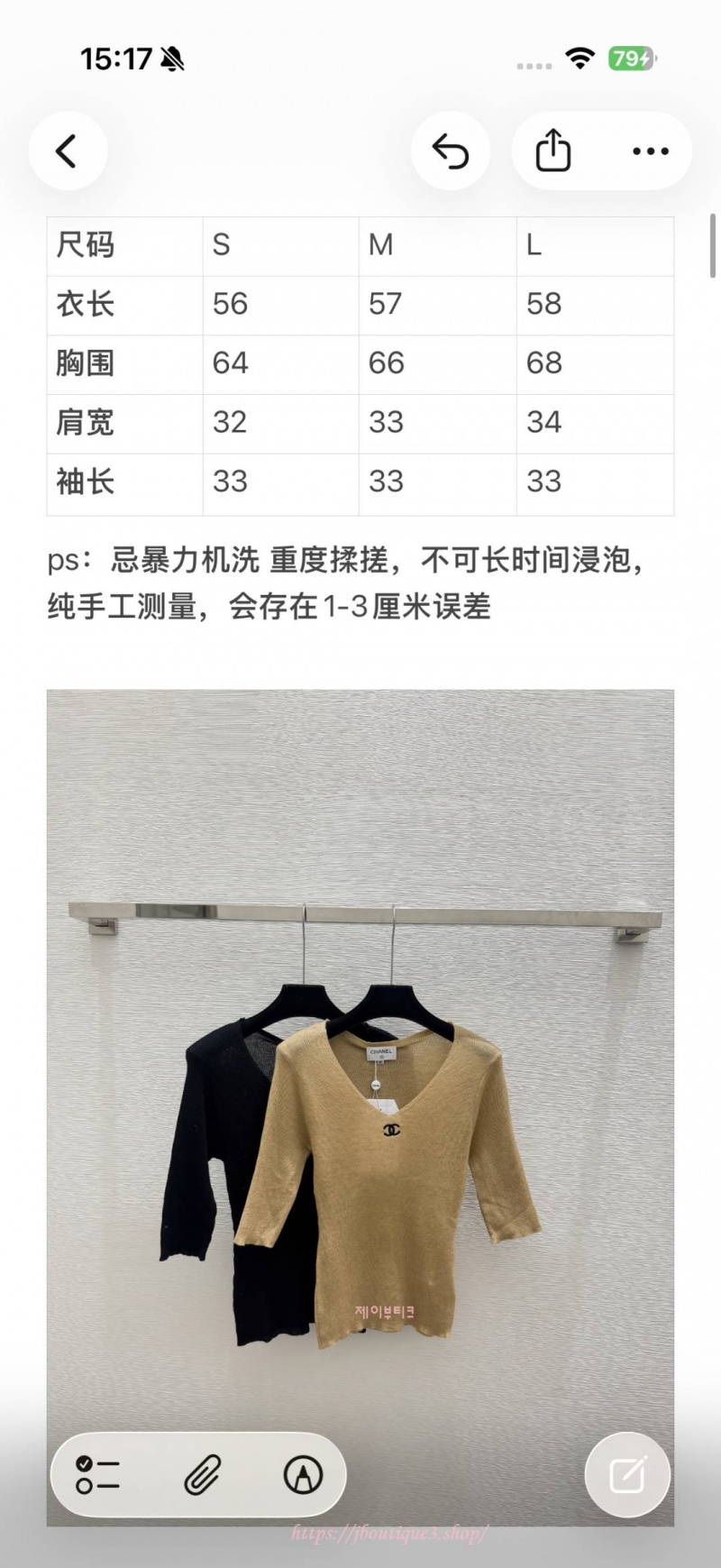Open the markup pen tool

(304, 1475)
